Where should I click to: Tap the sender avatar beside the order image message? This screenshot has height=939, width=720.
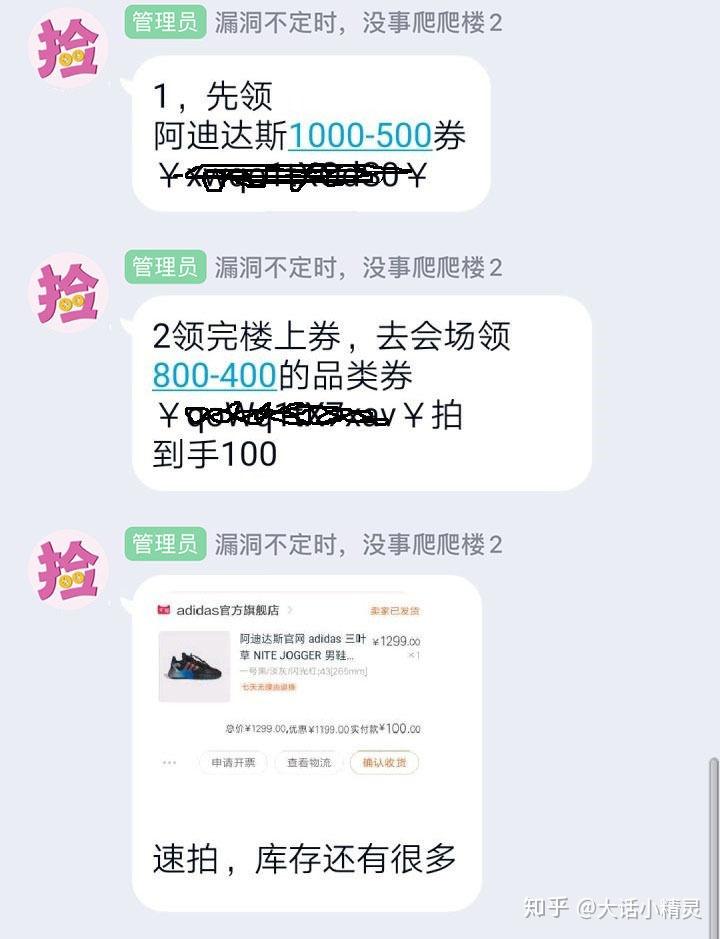(68, 570)
